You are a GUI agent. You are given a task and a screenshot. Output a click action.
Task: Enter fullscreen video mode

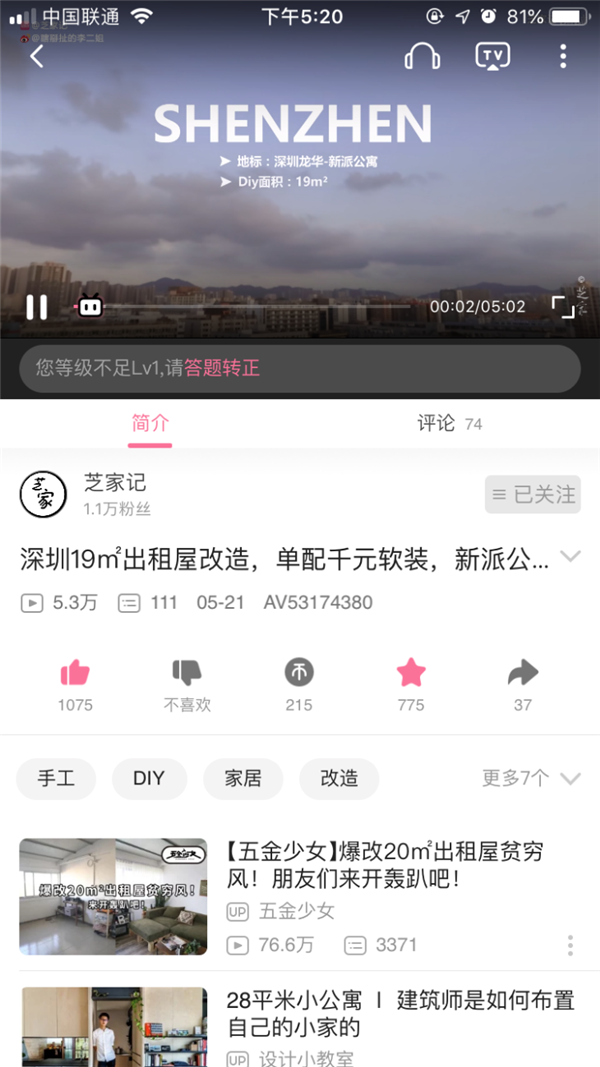(x=564, y=307)
